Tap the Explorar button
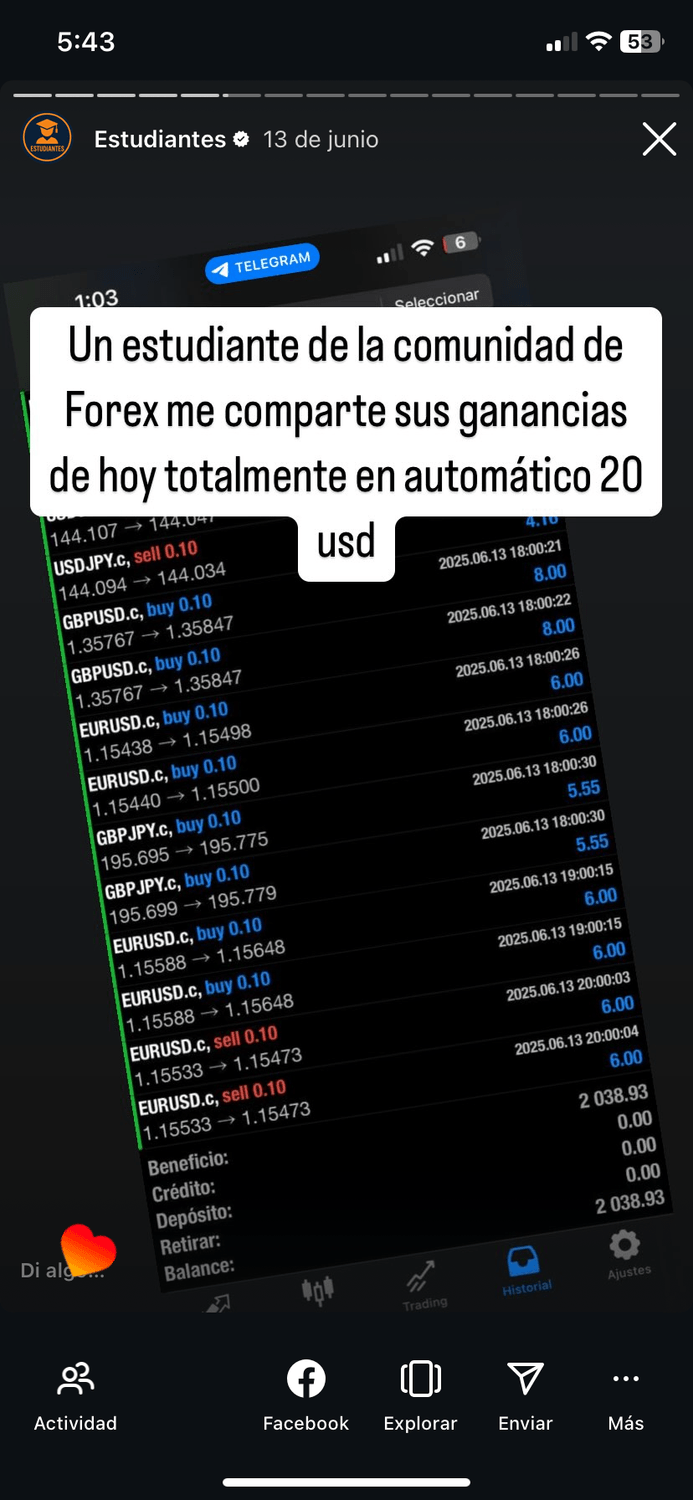 pyautogui.click(x=420, y=1395)
